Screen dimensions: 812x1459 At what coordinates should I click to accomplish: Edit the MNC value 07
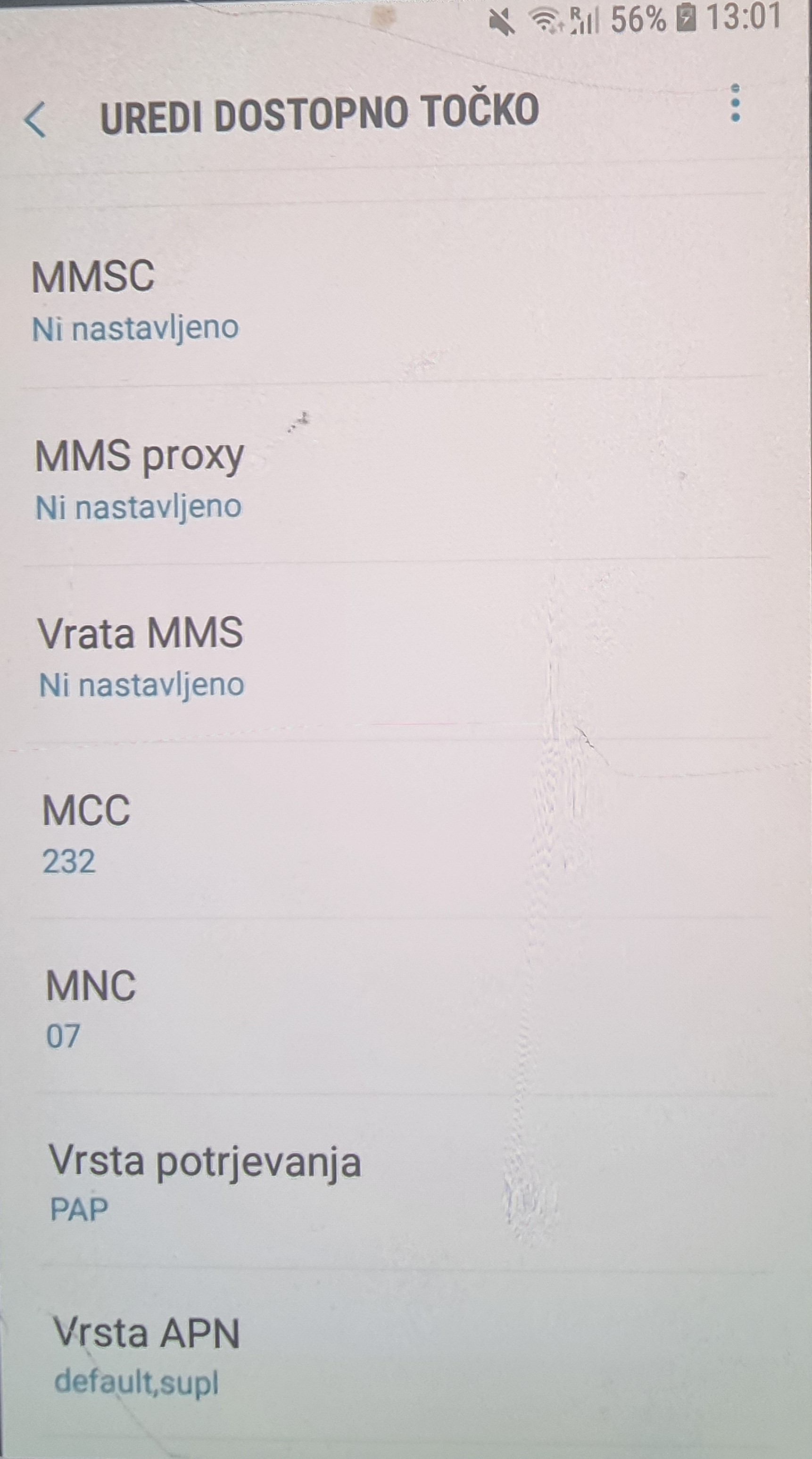[397, 1006]
